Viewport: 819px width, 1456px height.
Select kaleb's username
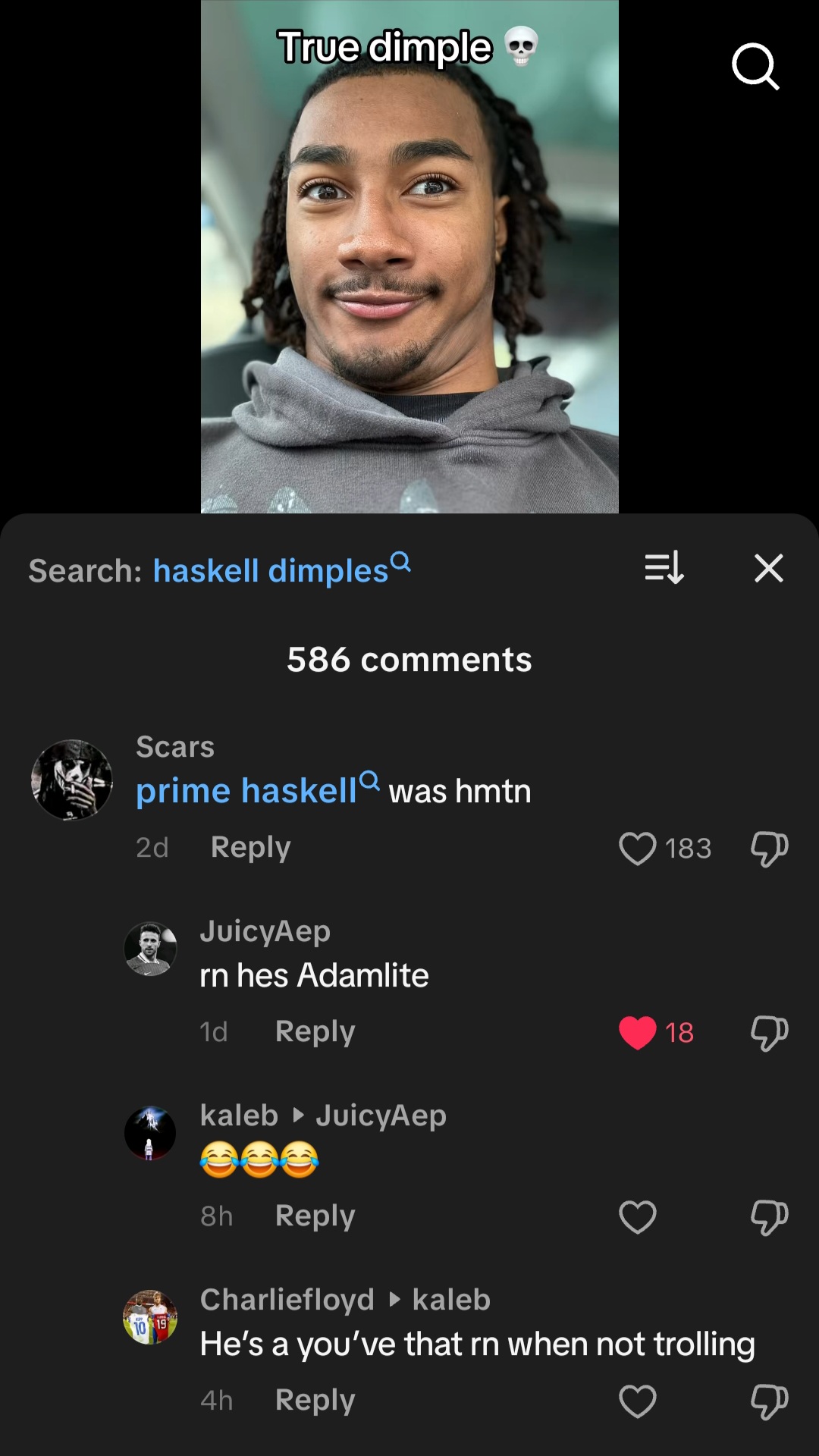tap(238, 1116)
